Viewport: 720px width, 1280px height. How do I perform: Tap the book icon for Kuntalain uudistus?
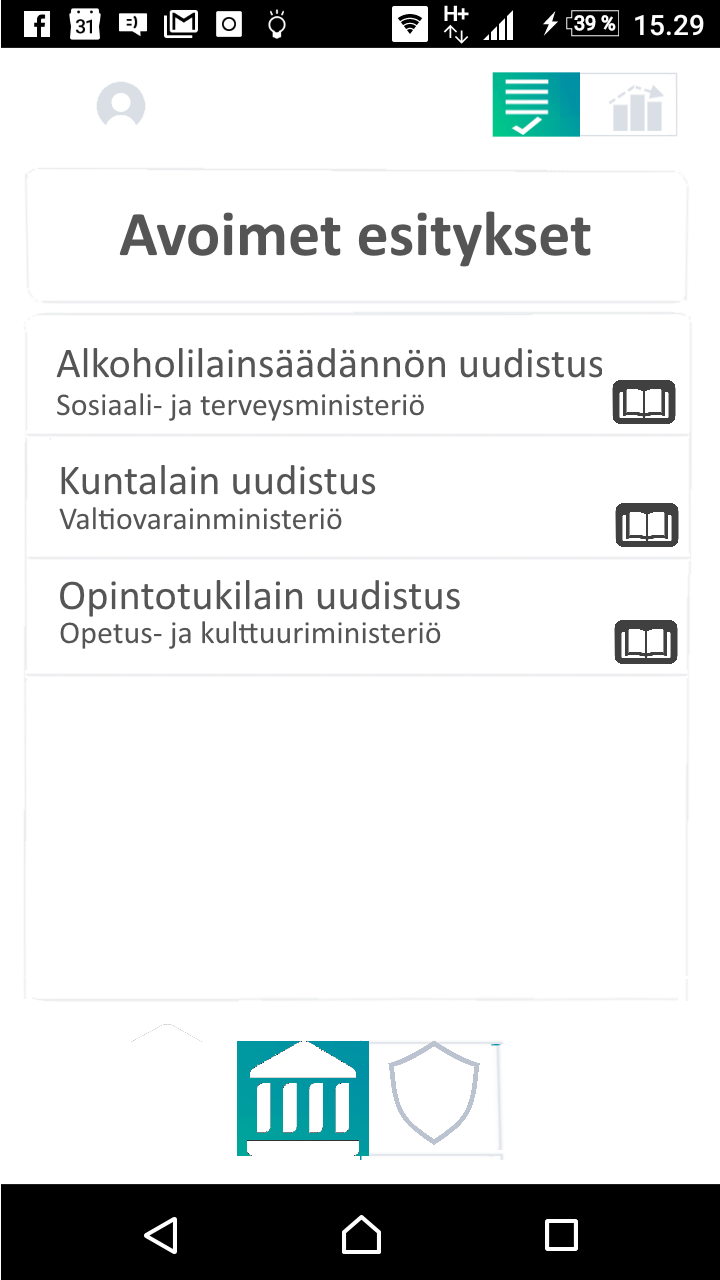tap(647, 525)
